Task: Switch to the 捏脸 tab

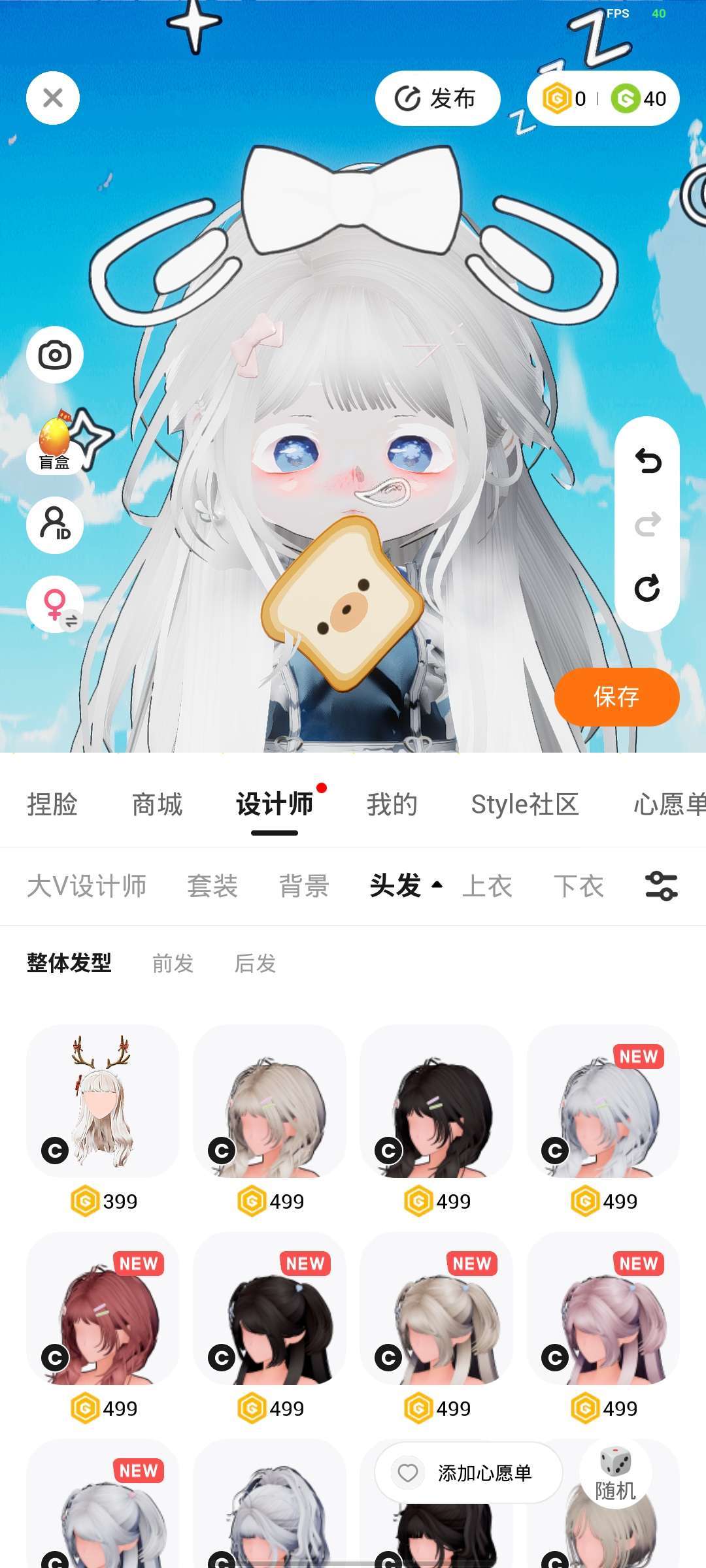Action: [x=52, y=804]
